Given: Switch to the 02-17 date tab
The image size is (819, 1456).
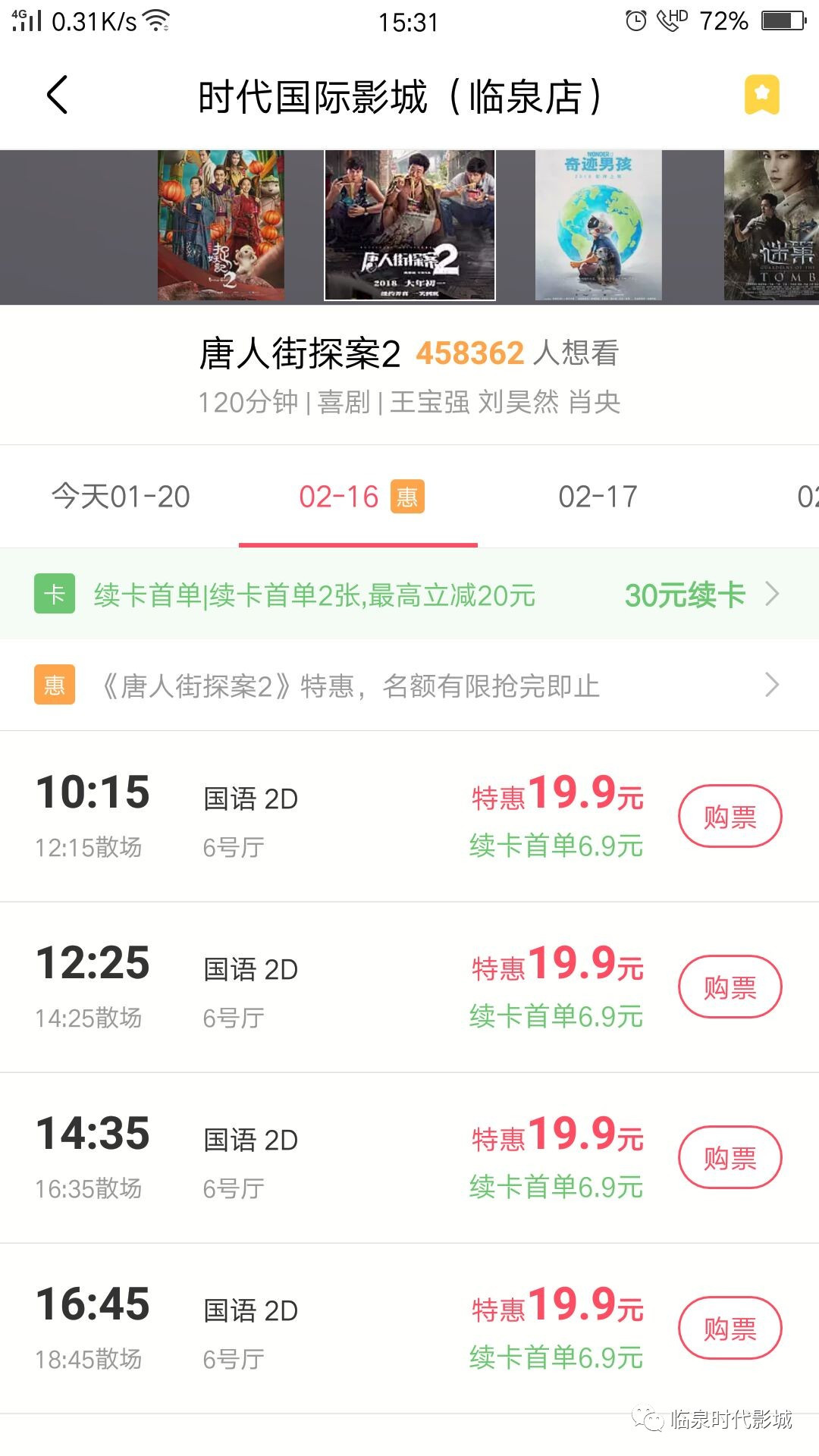Looking at the screenshot, I should 598,497.
